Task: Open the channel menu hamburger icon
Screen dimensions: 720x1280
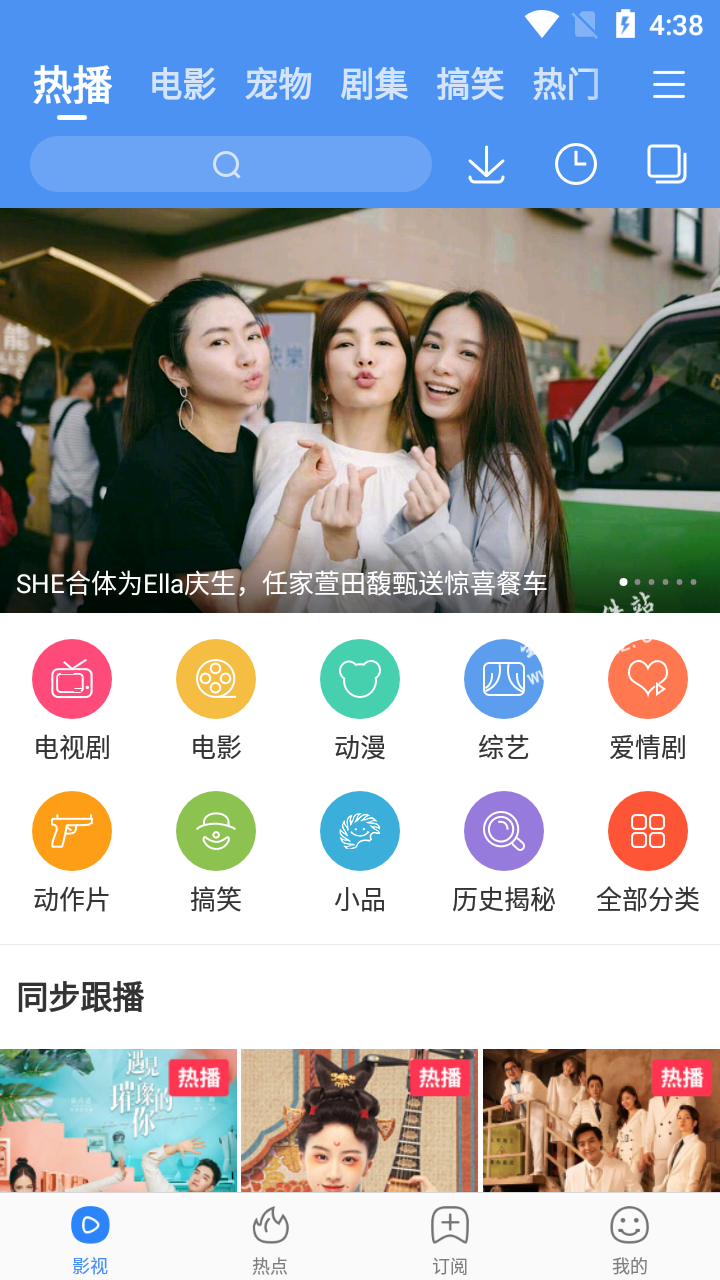Action: (669, 84)
